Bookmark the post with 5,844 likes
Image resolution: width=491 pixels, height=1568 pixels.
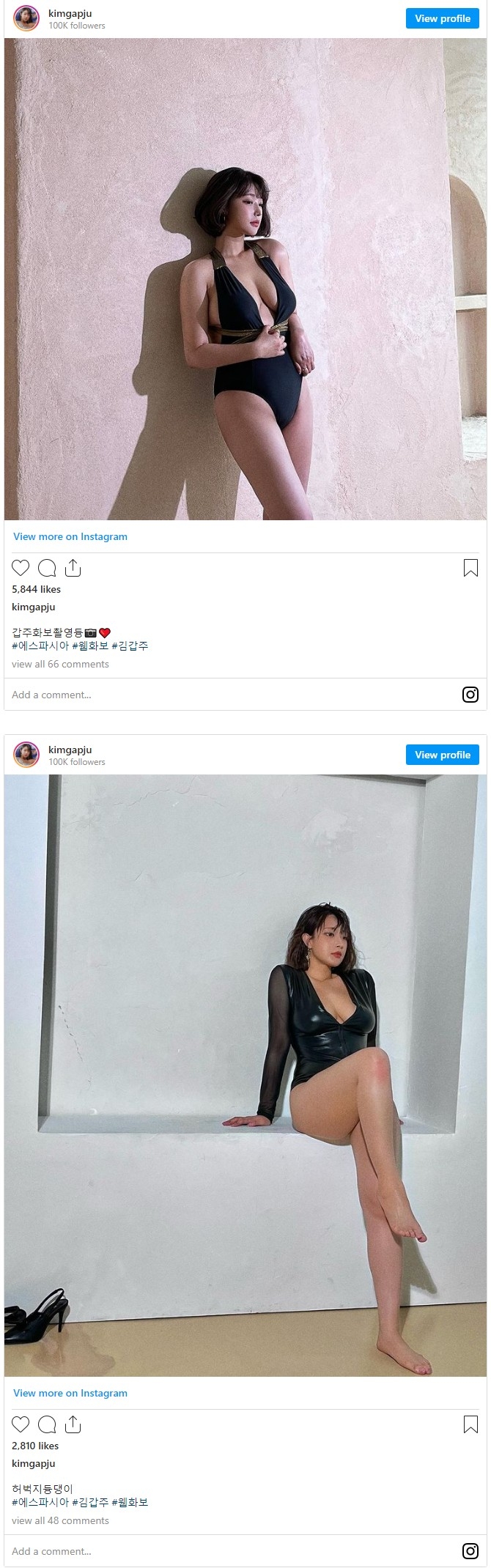(470, 568)
